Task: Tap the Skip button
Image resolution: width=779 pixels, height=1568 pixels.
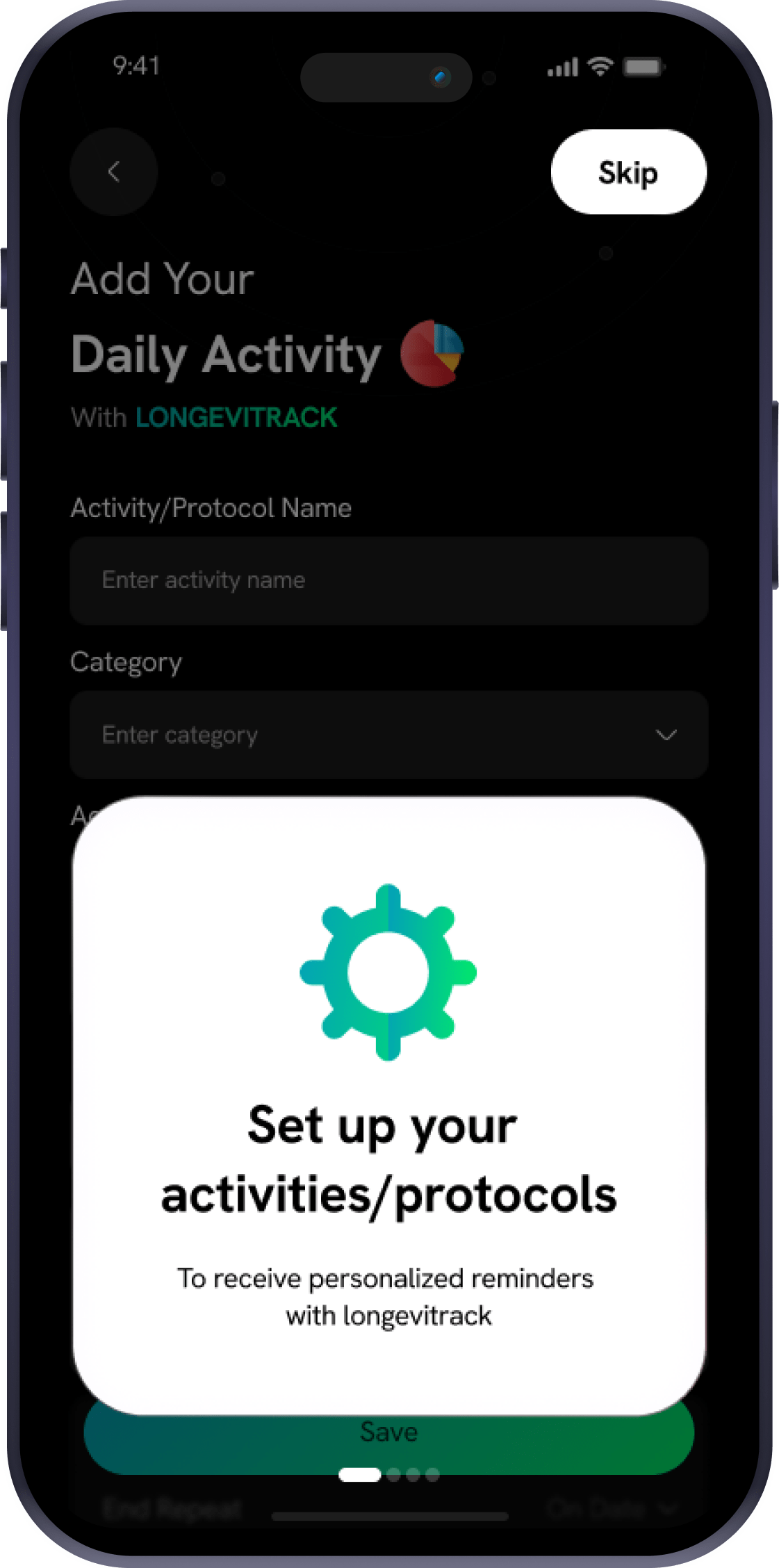Action: (628, 172)
